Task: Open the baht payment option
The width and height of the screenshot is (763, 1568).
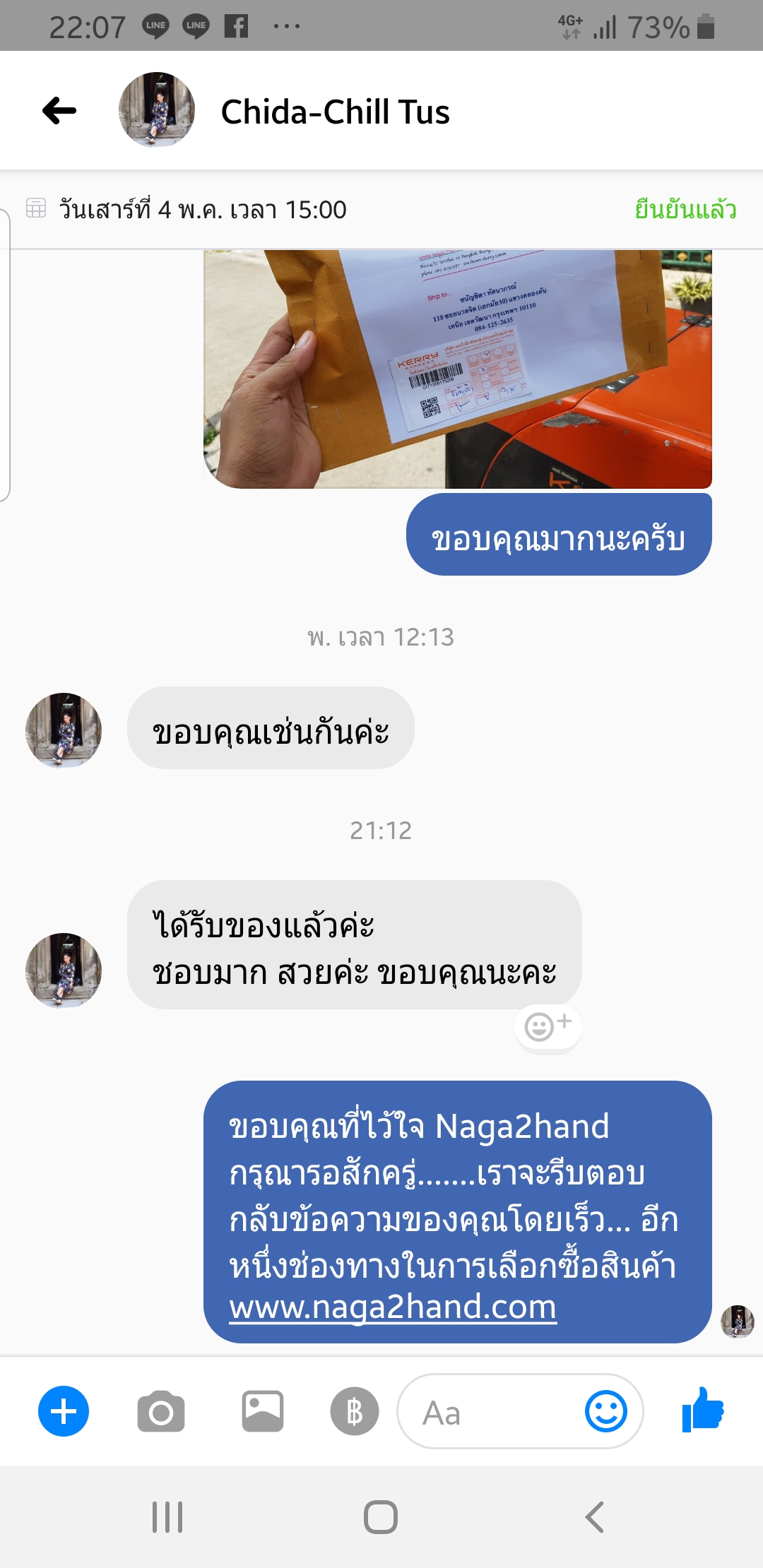Action: tap(355, 1412)
